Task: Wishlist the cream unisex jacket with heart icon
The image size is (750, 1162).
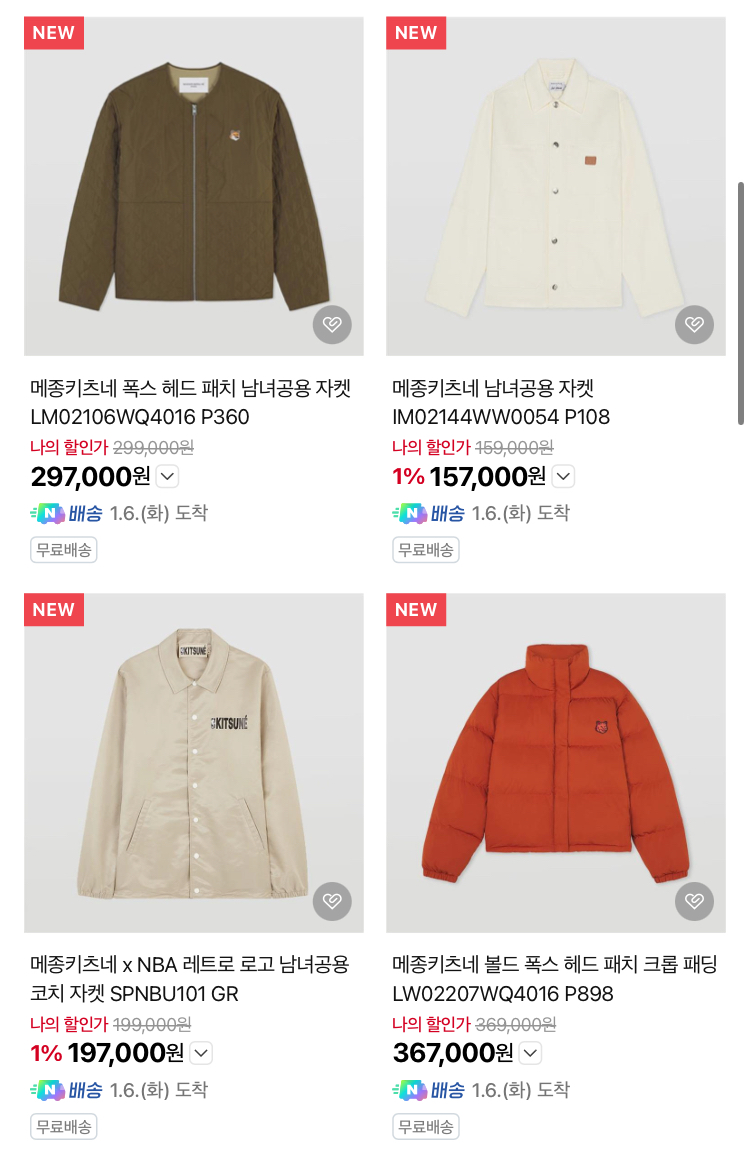Action: pyautogui.click(x=694, y=324)
